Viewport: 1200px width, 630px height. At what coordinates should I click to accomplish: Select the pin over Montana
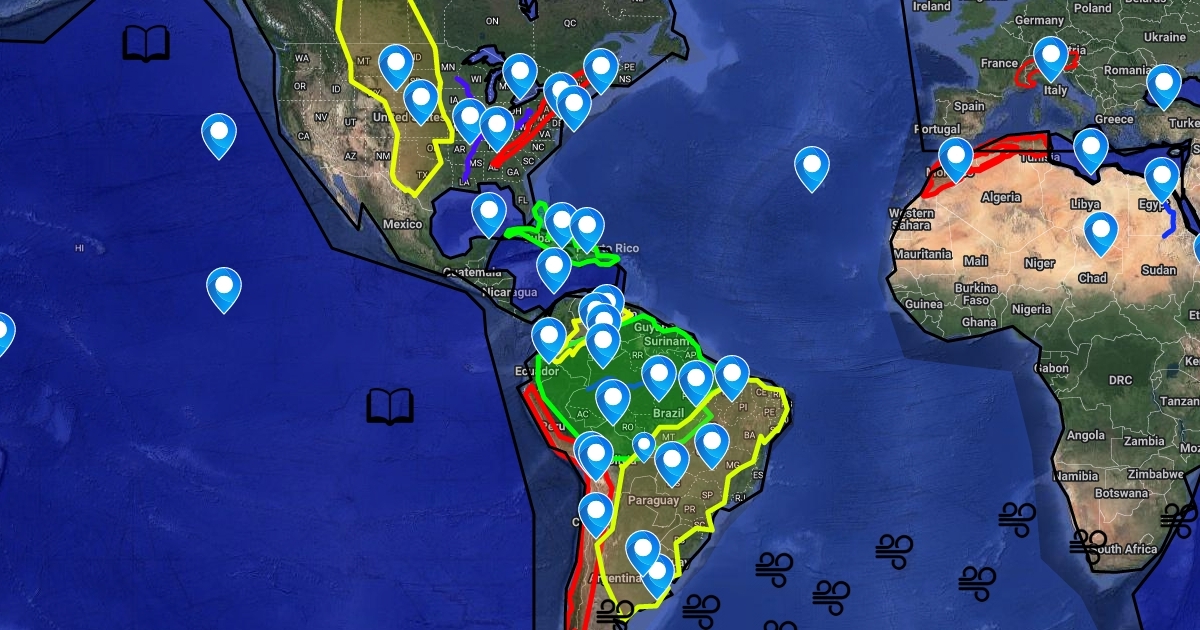click(397, 65)
